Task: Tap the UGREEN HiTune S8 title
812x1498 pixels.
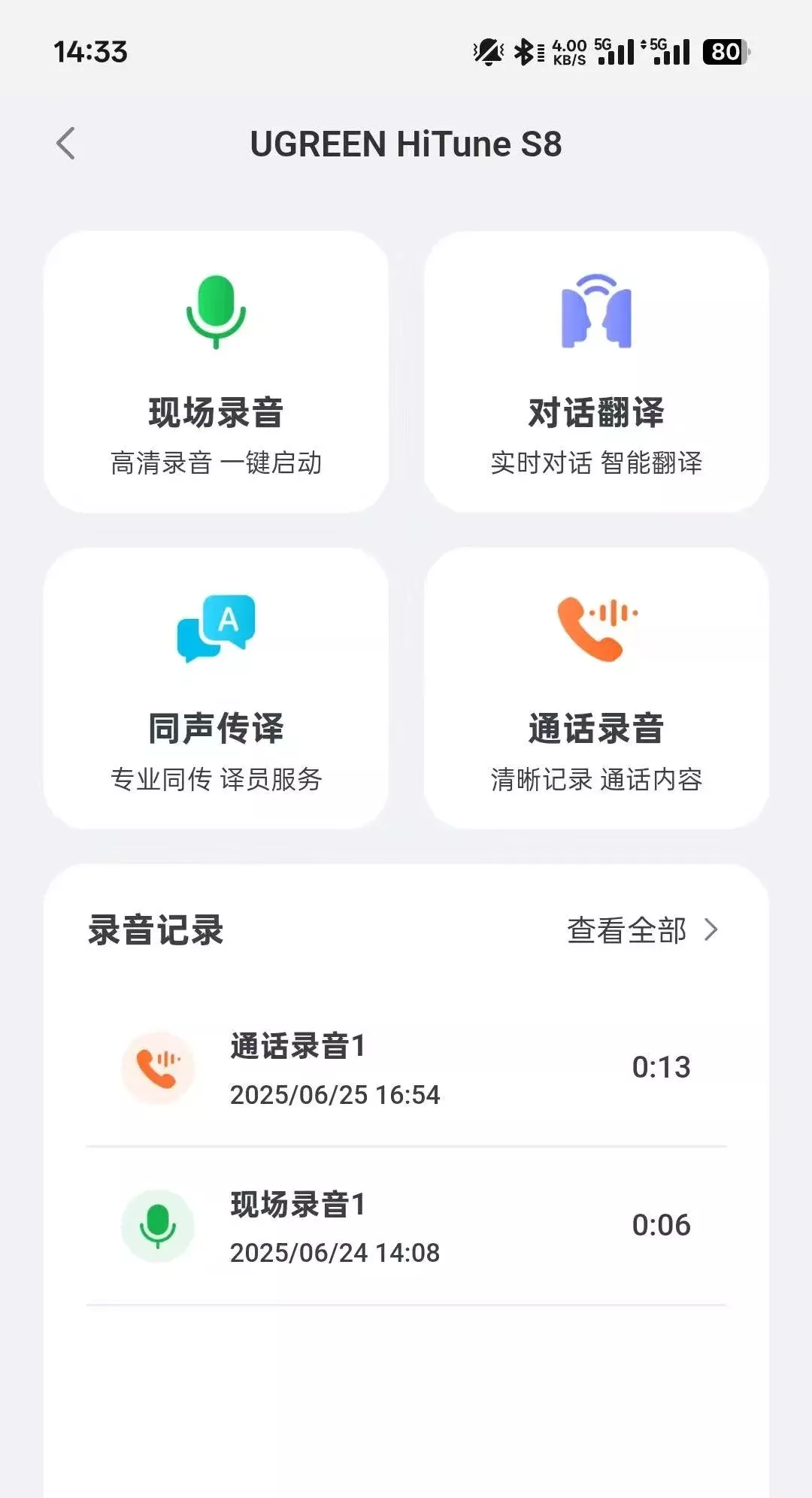Action: [406, 144]
